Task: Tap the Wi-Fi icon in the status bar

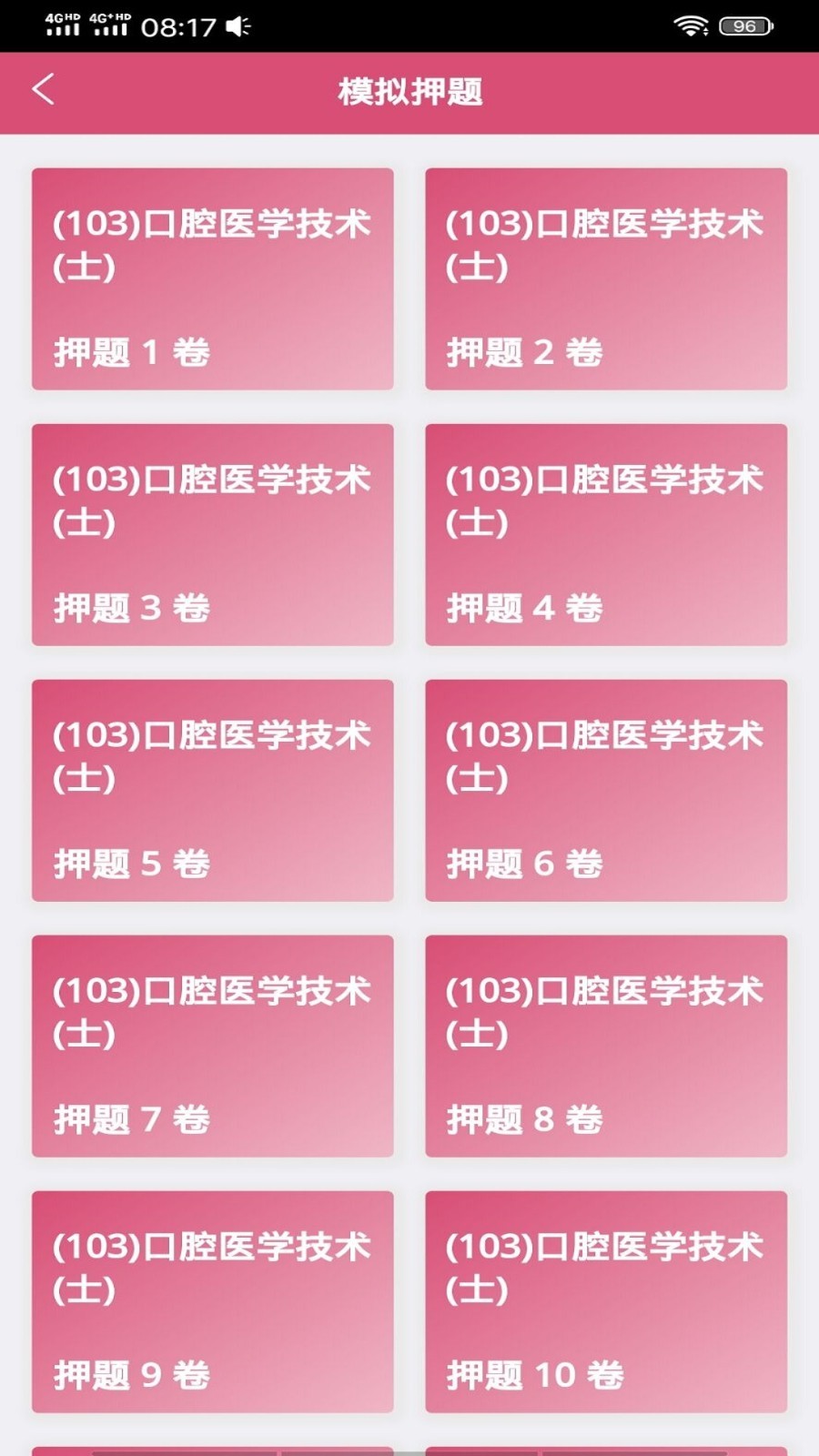Action: click(x=690, y=25)
